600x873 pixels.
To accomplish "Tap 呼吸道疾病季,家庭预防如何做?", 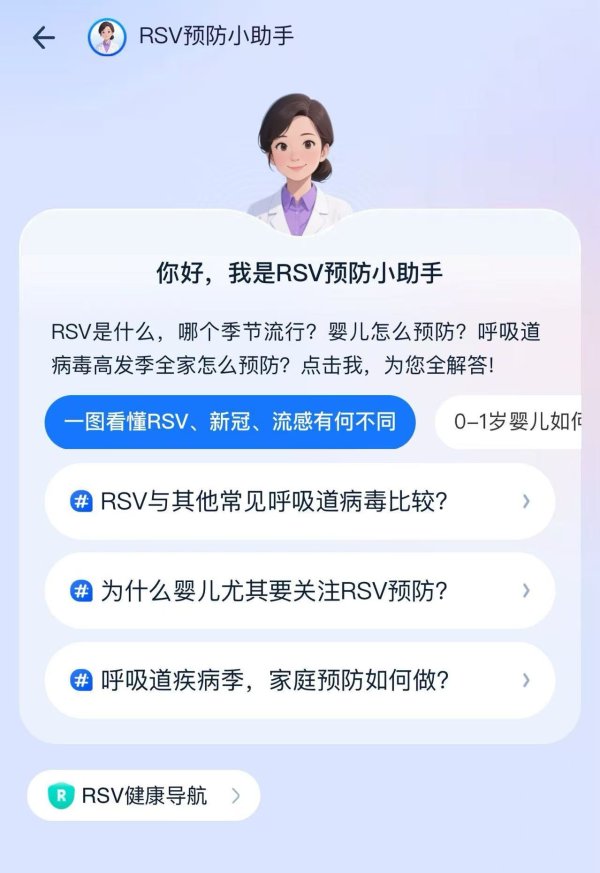I will pyautogui.click(x=299, y=681).
